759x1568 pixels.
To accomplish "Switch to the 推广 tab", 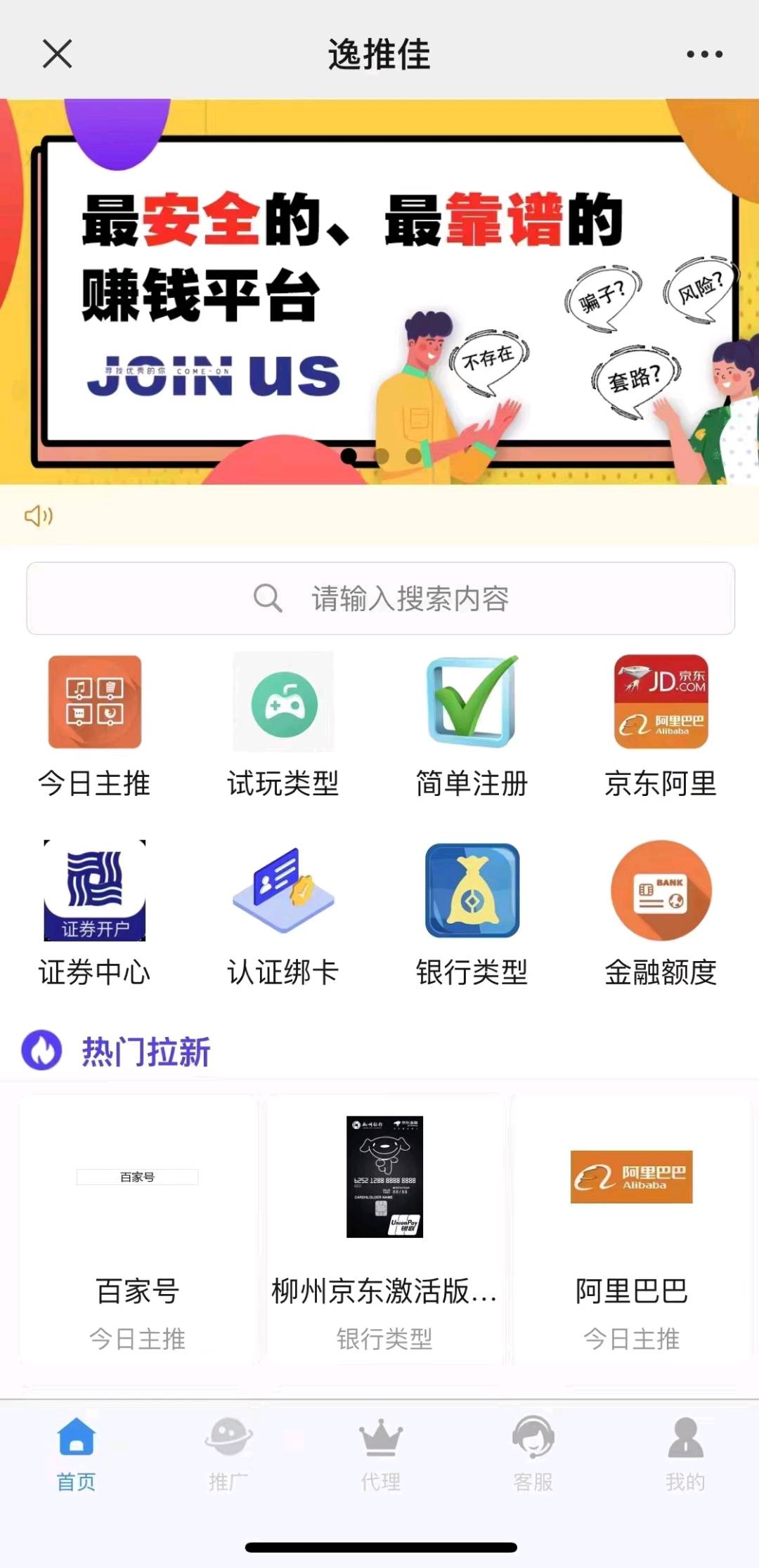I will tap(228, 1454).
